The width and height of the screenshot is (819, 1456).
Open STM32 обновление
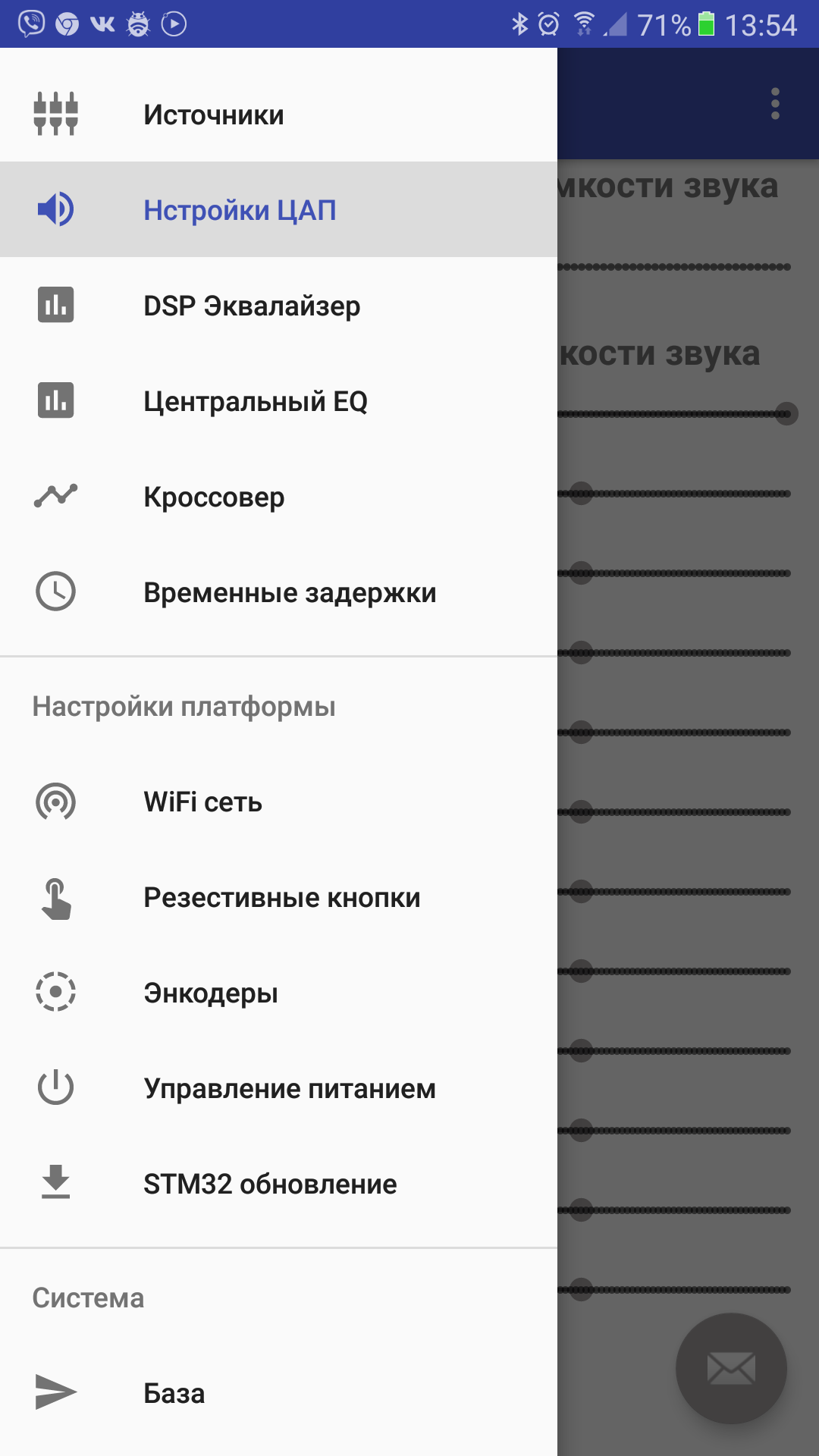(278, 1184)
